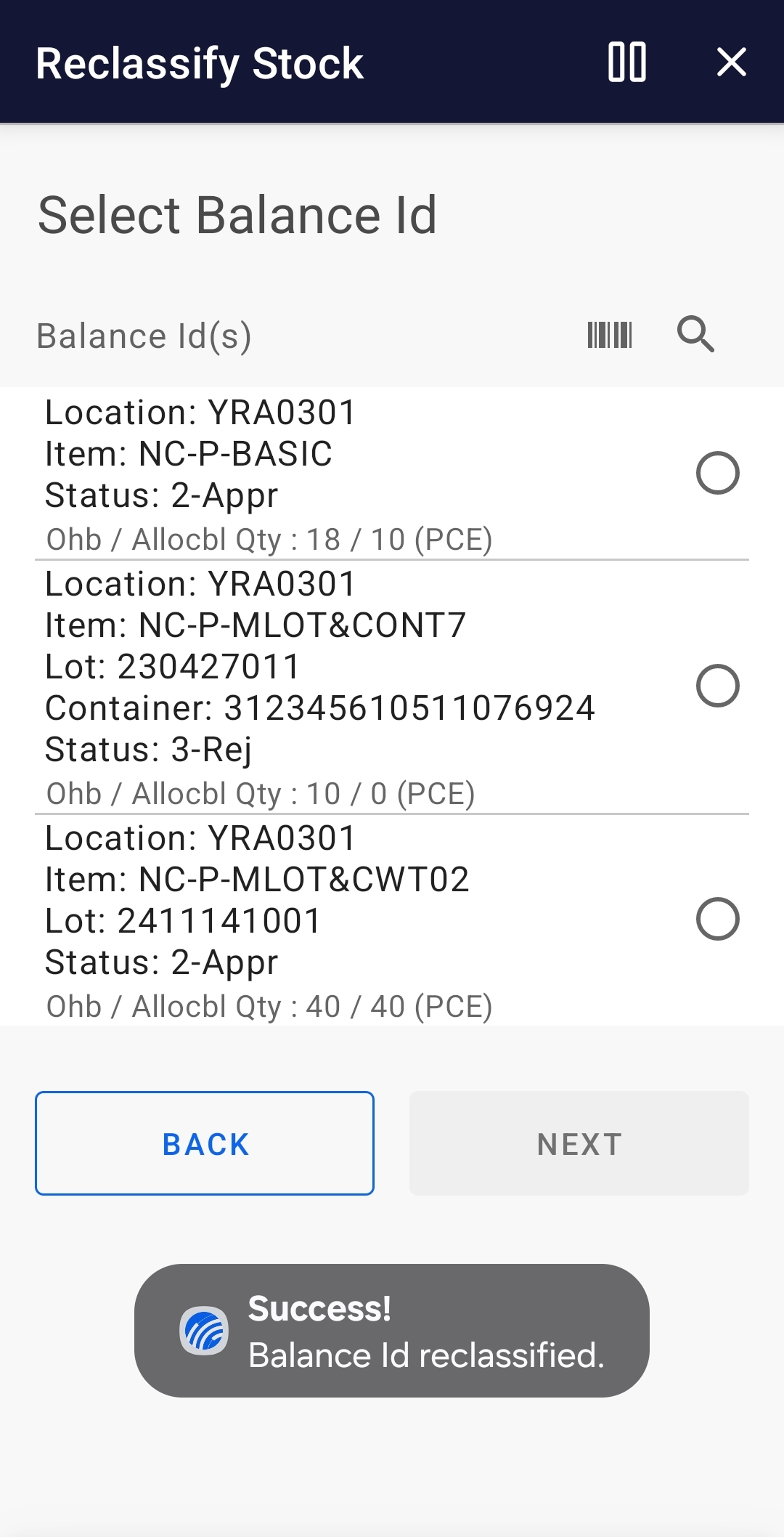Open the Reclassify Stock title menu

[x=199, y=63]
